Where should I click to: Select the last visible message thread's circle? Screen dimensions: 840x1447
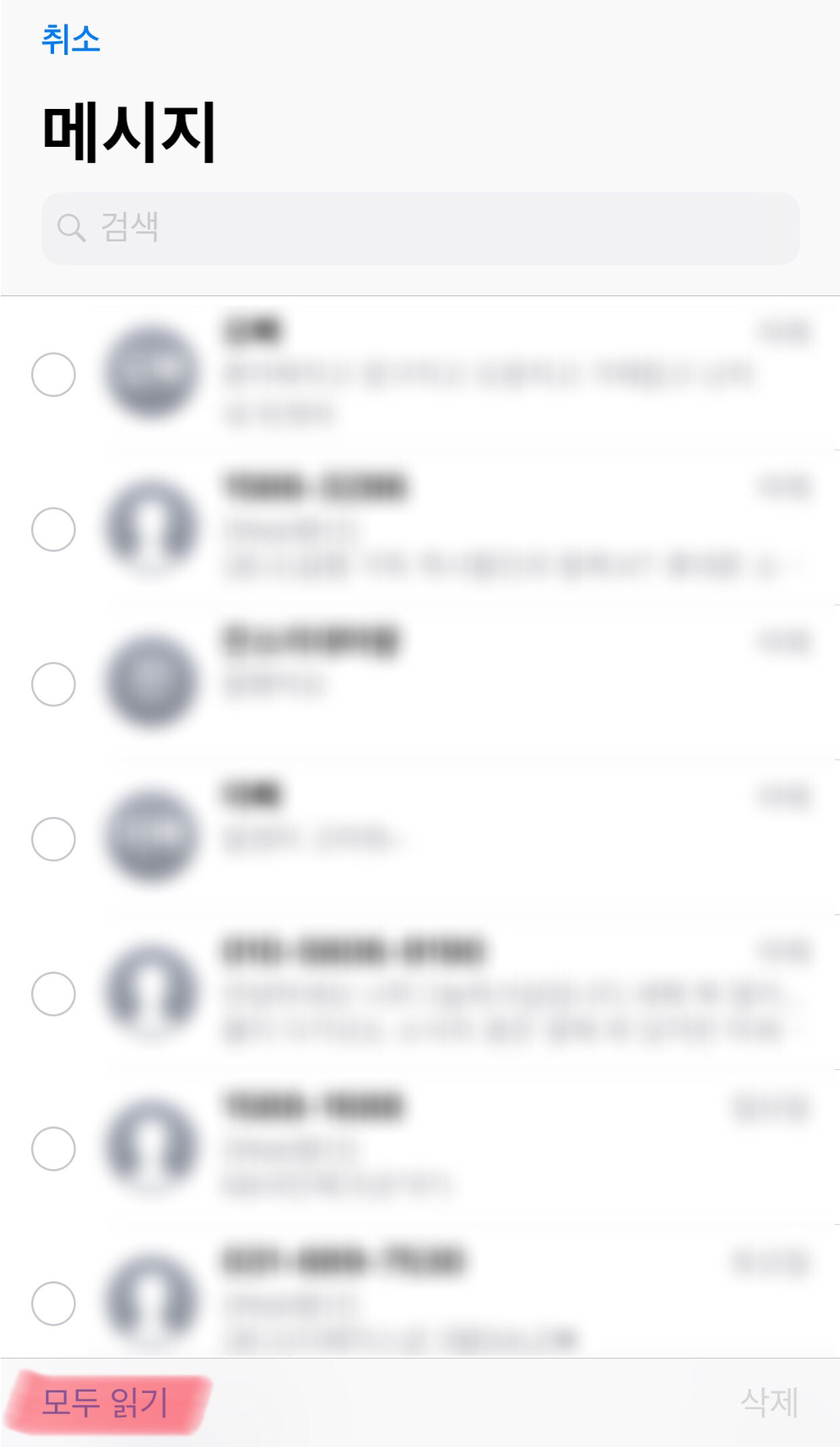[x=53, y=1303]
